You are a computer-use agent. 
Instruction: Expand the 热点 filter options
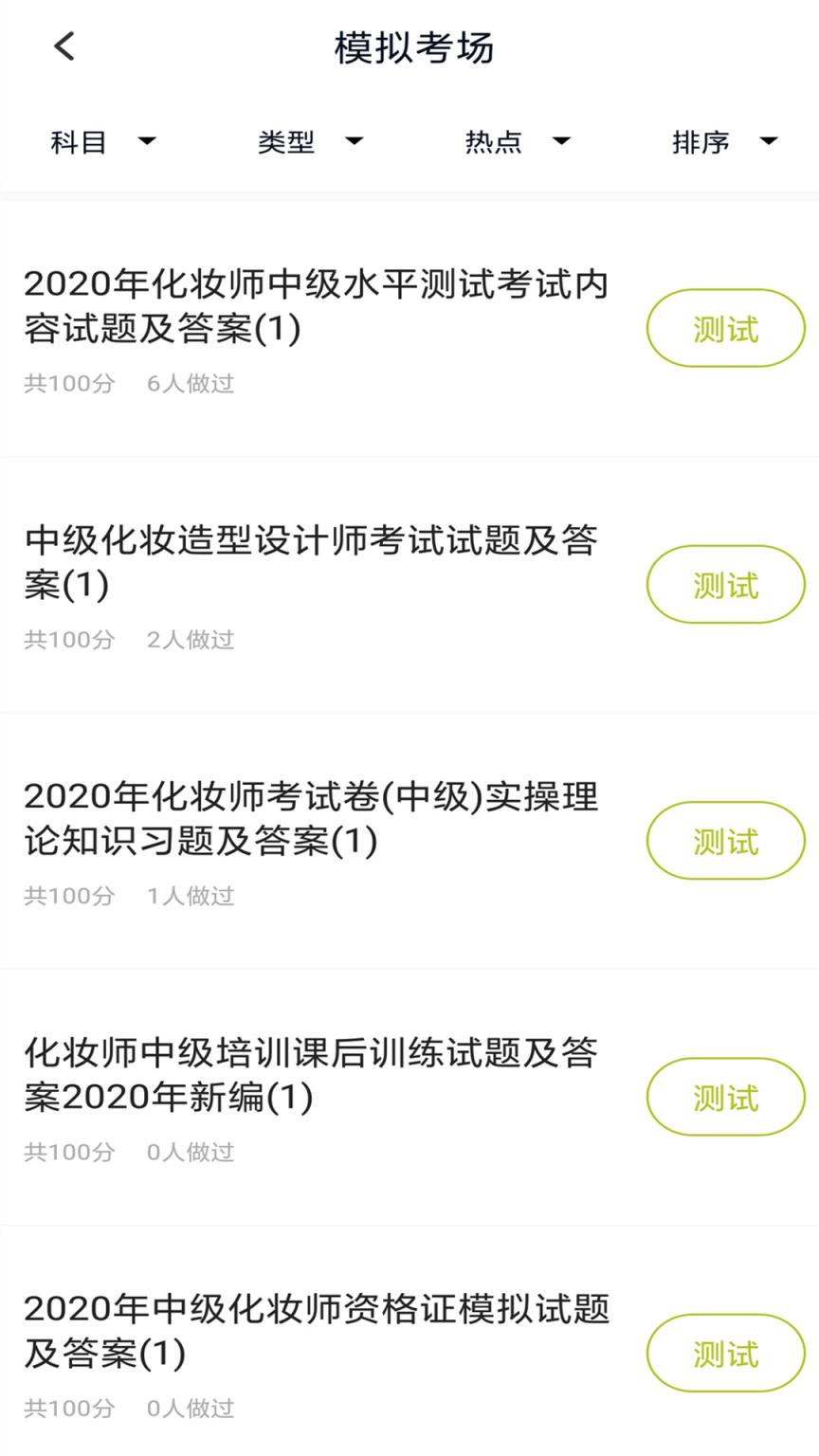pyautogui.click(x=515, y=142)
